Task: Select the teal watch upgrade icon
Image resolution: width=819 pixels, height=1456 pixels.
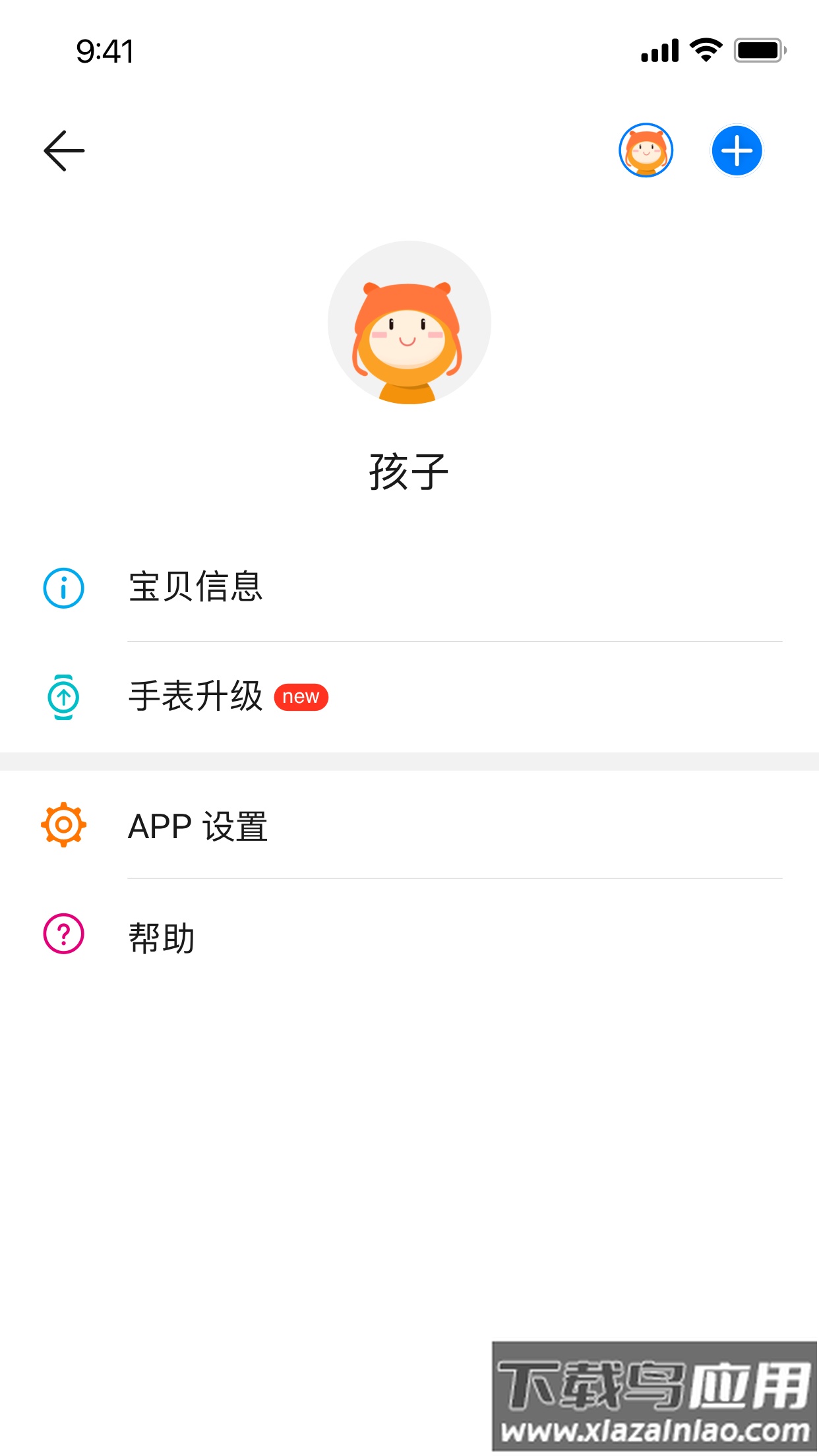Action: 63,696
